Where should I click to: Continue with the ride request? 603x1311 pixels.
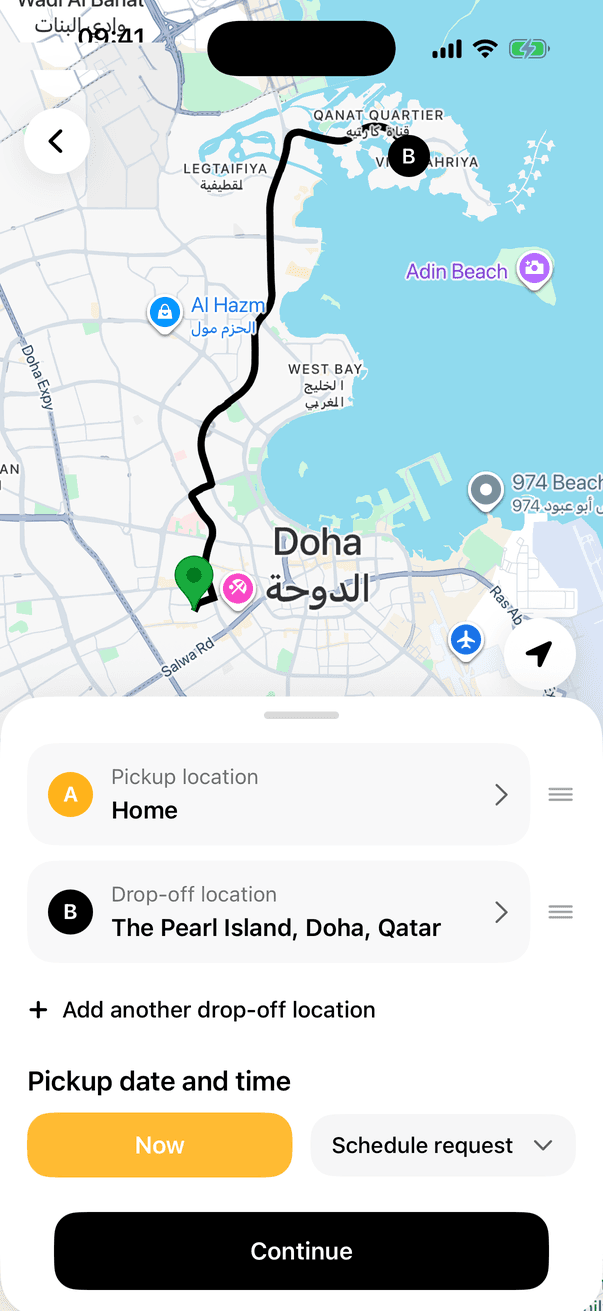point(301,1251)
